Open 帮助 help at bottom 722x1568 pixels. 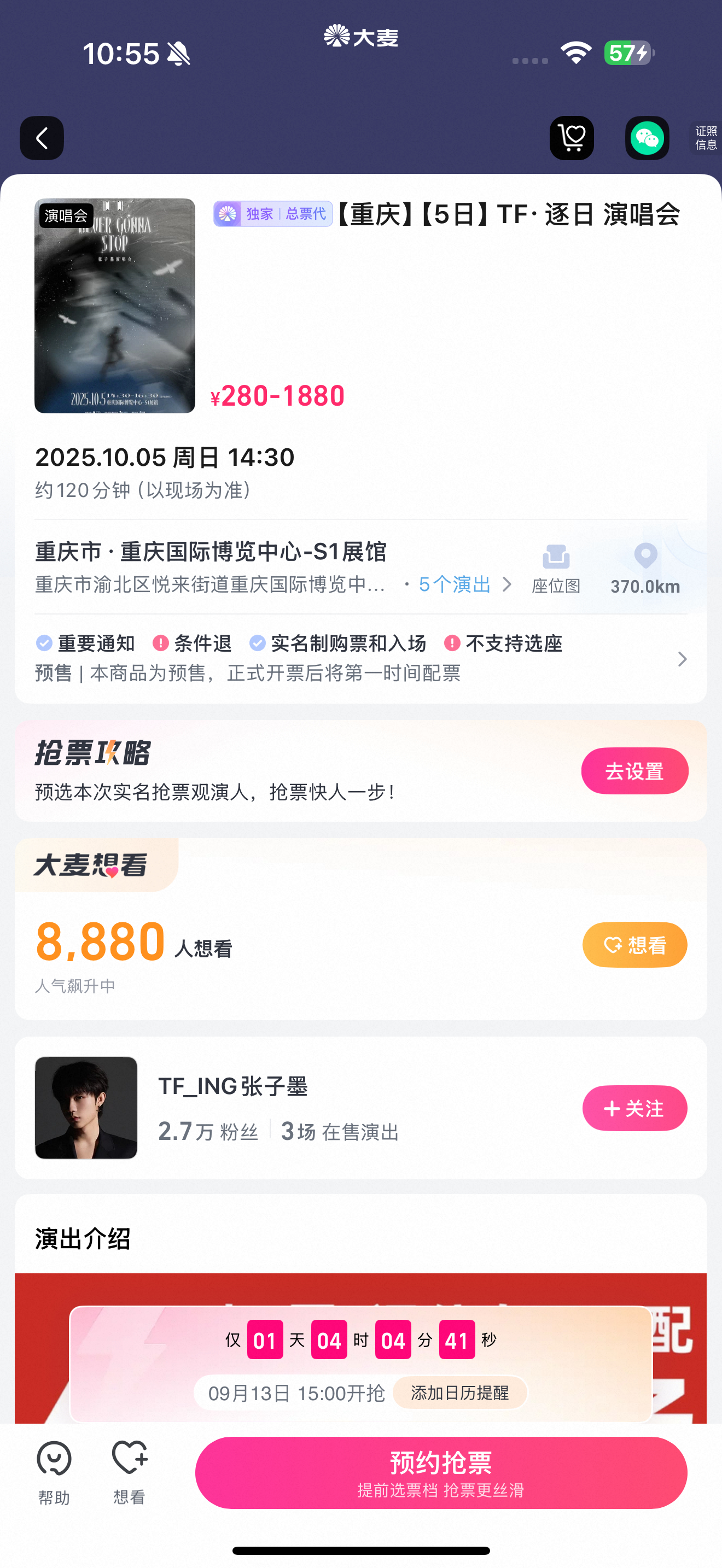tap(54, 1473)
